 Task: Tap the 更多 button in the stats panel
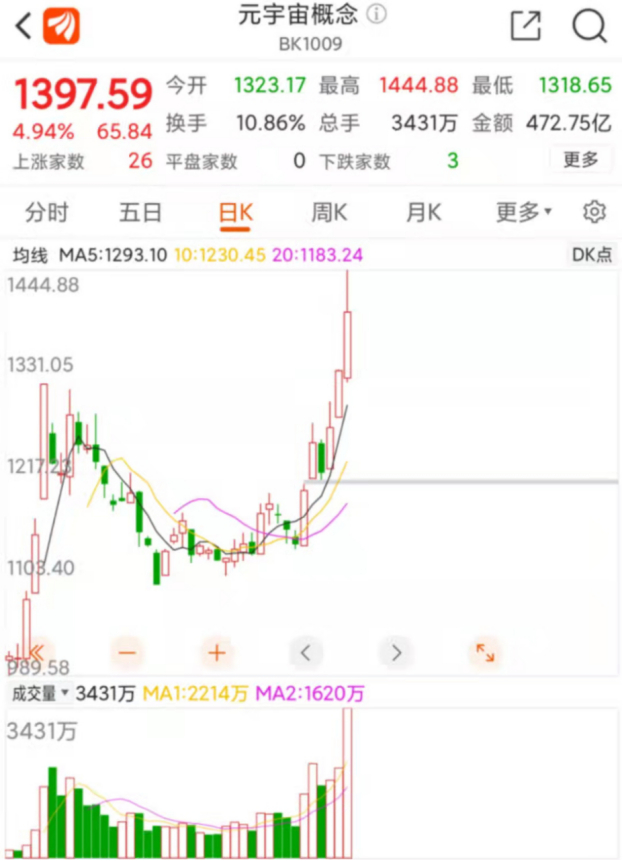pos(580,159)
